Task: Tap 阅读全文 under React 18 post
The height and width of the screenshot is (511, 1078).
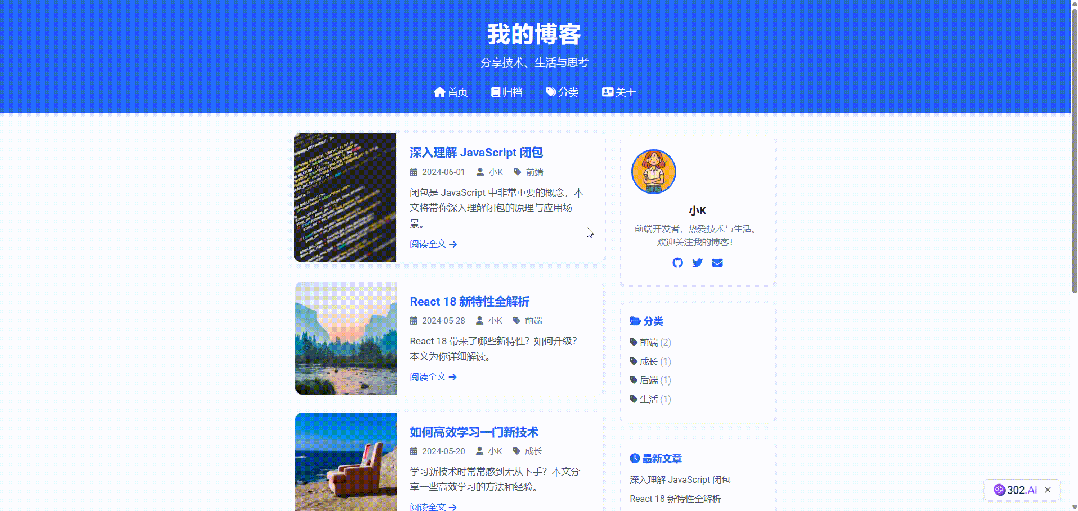Action: [x=433, y=377]
